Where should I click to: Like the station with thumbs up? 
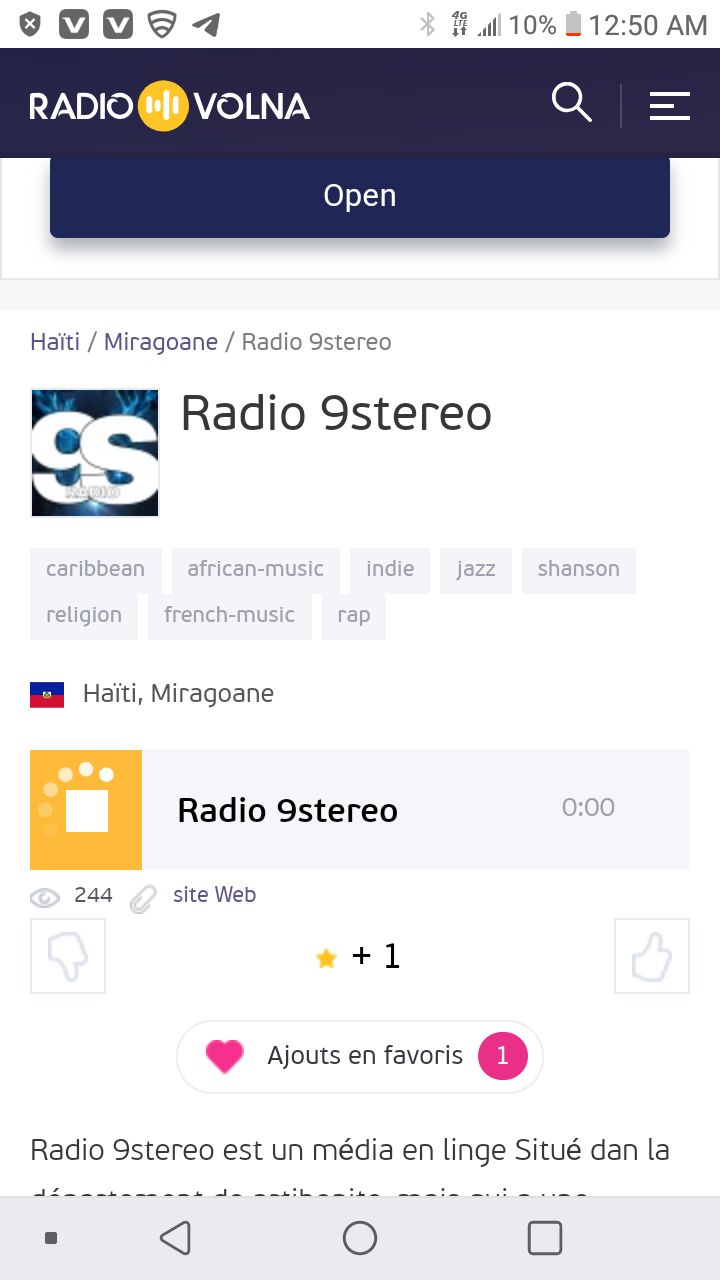pos(652,956)
